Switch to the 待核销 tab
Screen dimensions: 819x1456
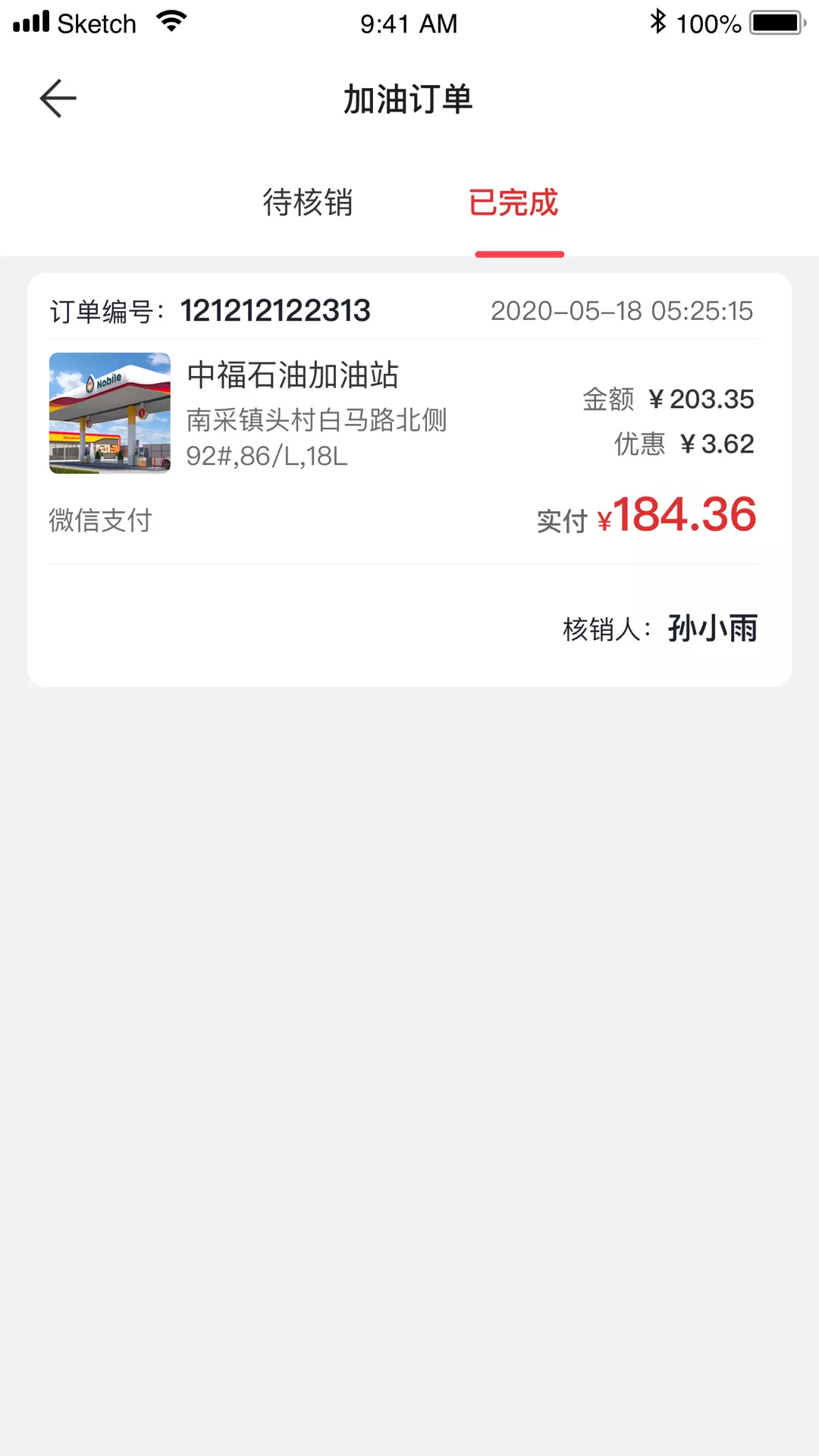click(x=307, y=202)
